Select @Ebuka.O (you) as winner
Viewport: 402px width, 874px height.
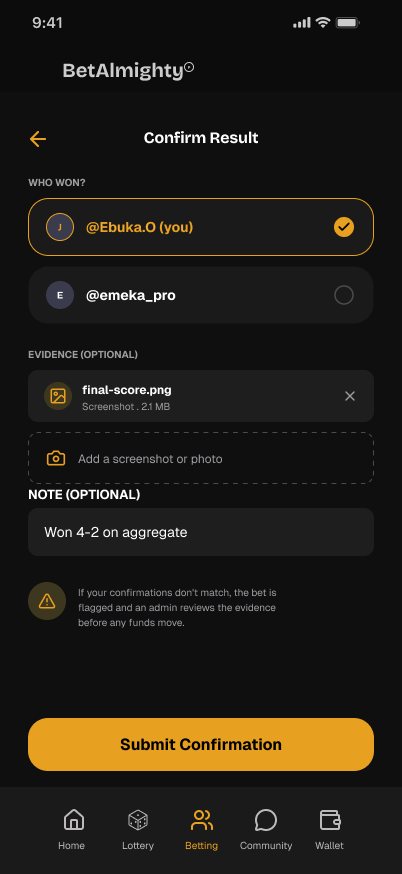pos(201,227)
